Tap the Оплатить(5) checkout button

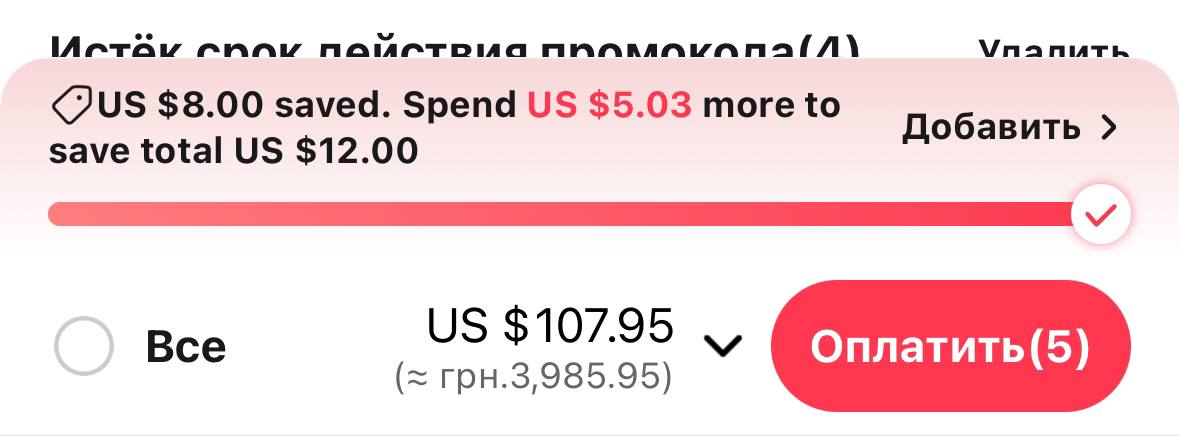(950, 347)
